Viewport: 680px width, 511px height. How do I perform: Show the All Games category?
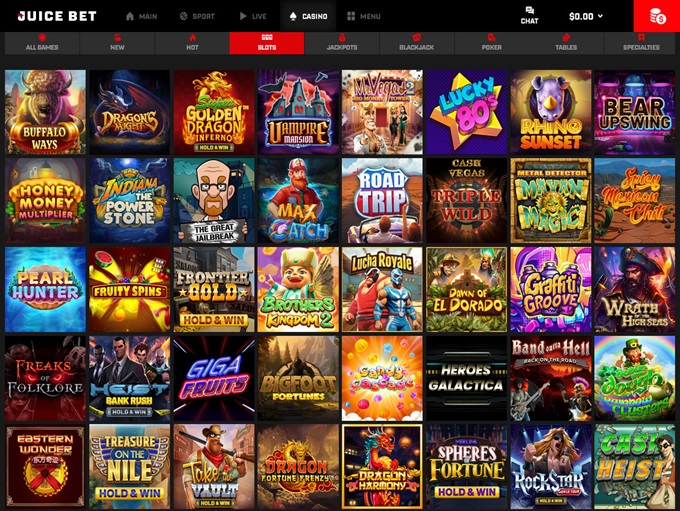(x=42, y=42)
